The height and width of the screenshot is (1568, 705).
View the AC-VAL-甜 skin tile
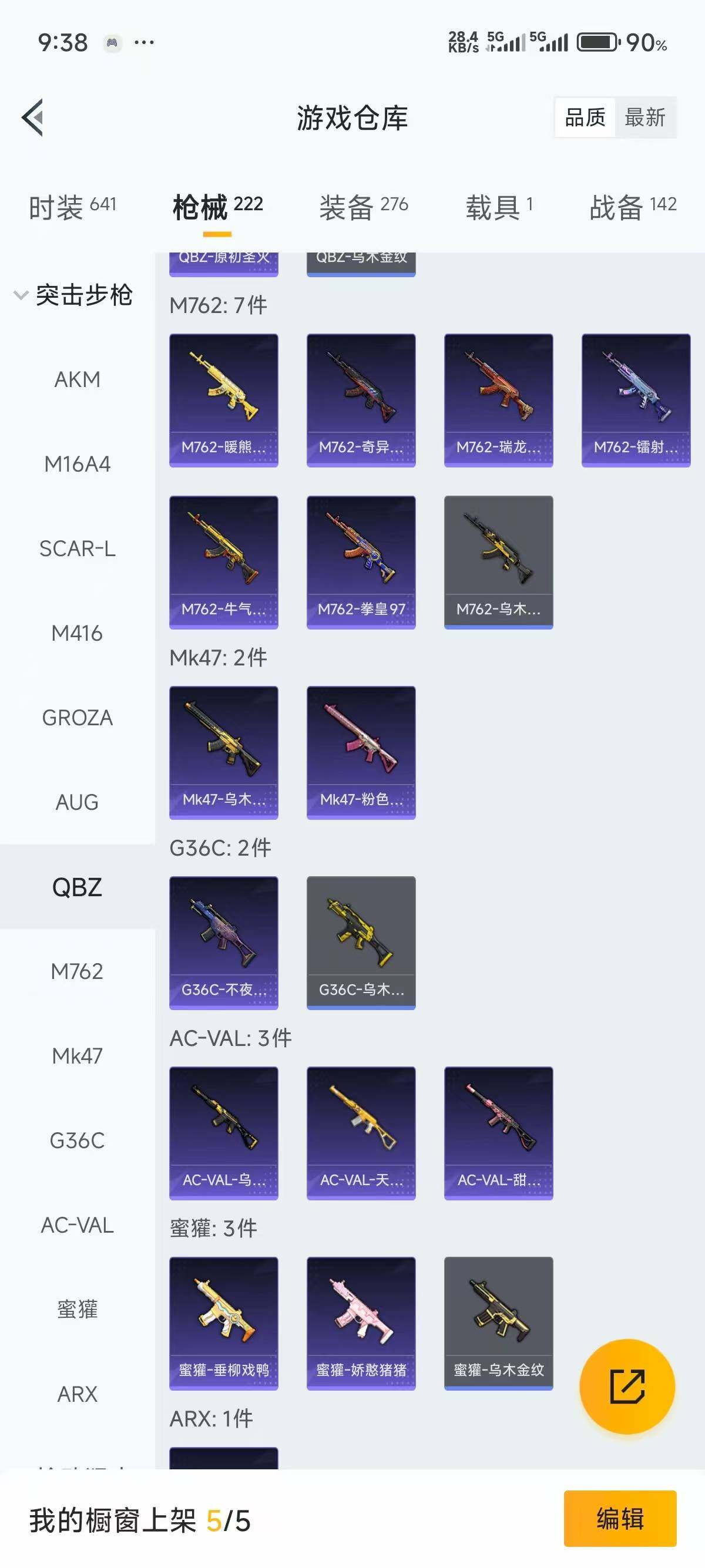[499, 1133]
